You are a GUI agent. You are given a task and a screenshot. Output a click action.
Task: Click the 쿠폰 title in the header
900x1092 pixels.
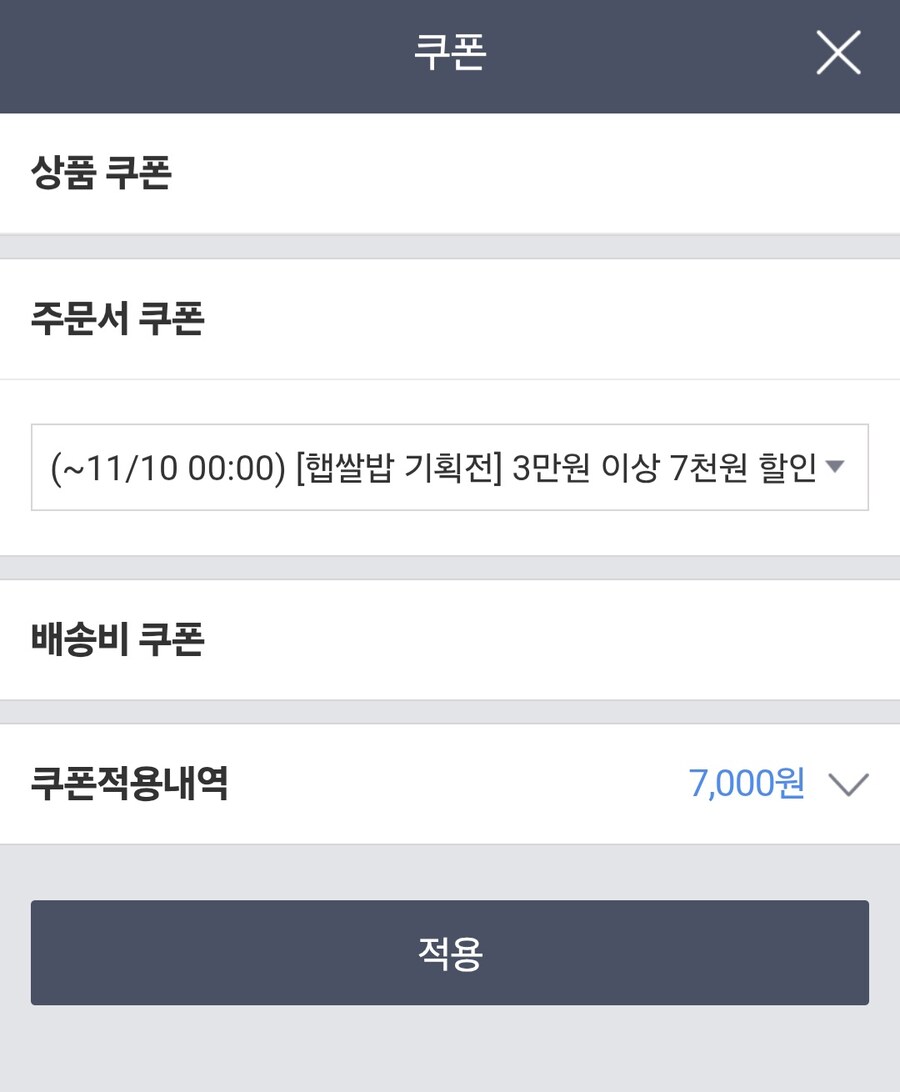coord(450,53)
